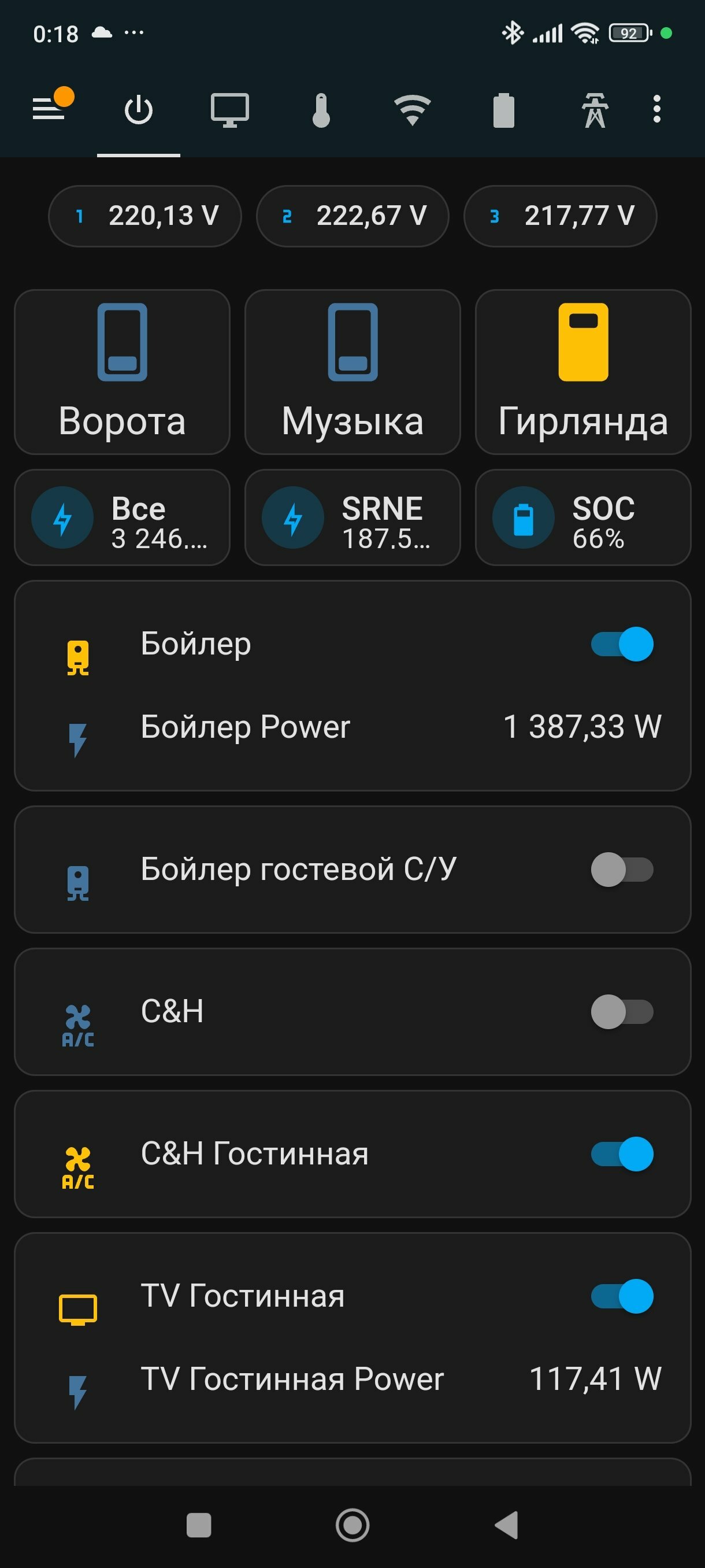
Task: Turn off the Бойлер switch
Action: pyautogui.click(x=622, y=644)
